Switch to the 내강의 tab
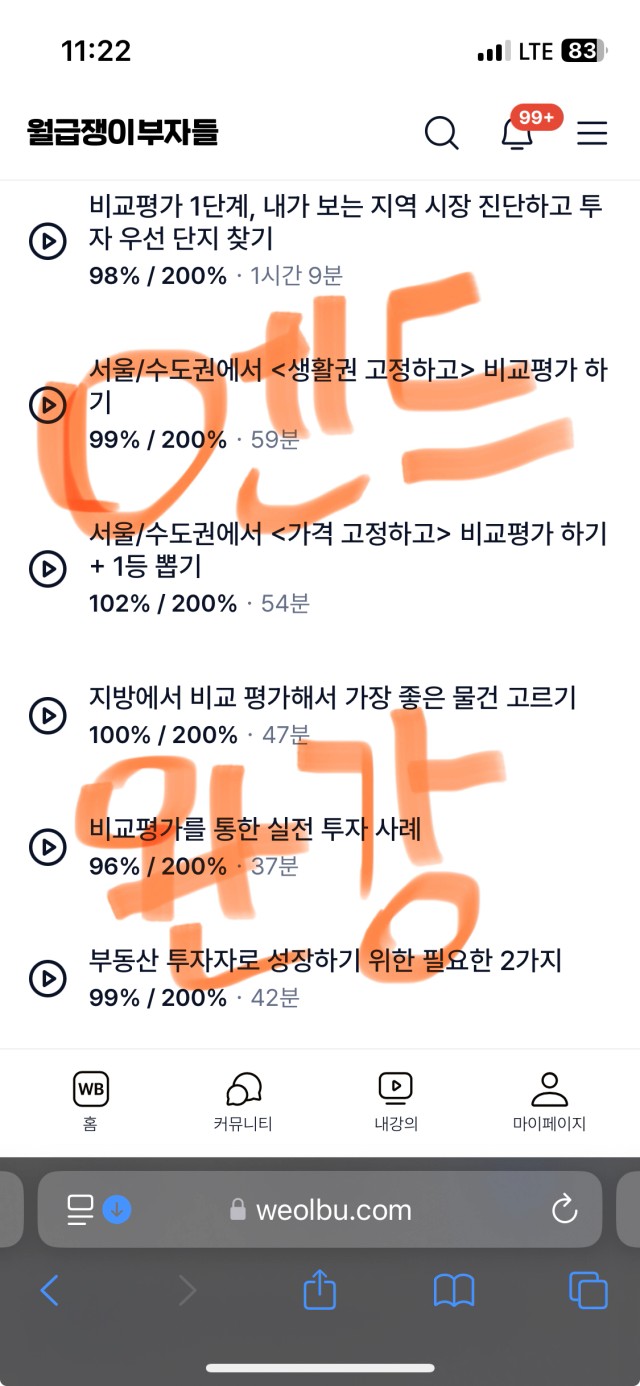This screenshot has height=1386, width=640. coord(395,1101)
